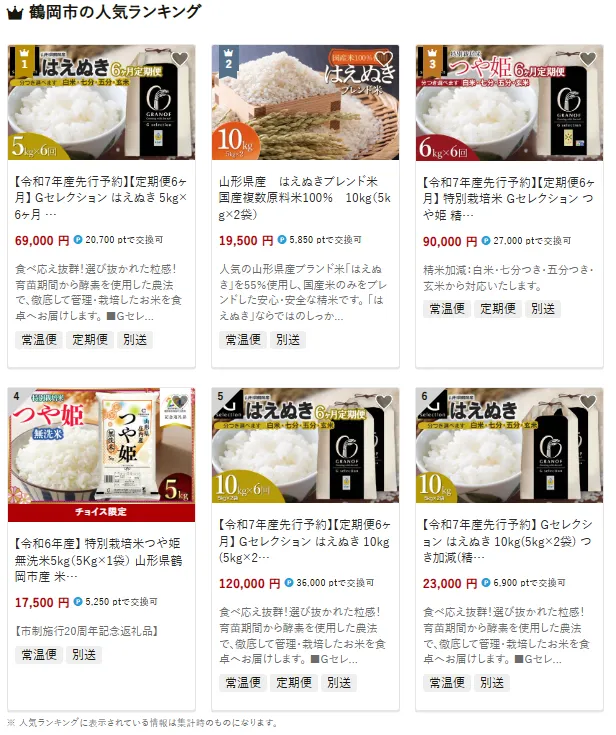Favorite the rank 2 はえぬきブレンド米 item
This screenshot has width=616, height=735.
pyautogui.click(x=383, y=59)
